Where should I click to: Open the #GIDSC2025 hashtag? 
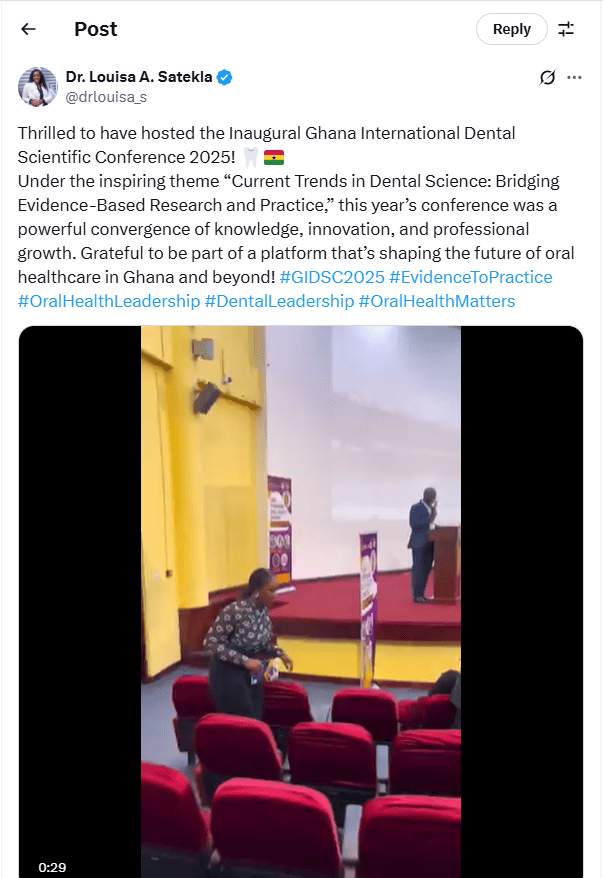[x=331, y=277]
